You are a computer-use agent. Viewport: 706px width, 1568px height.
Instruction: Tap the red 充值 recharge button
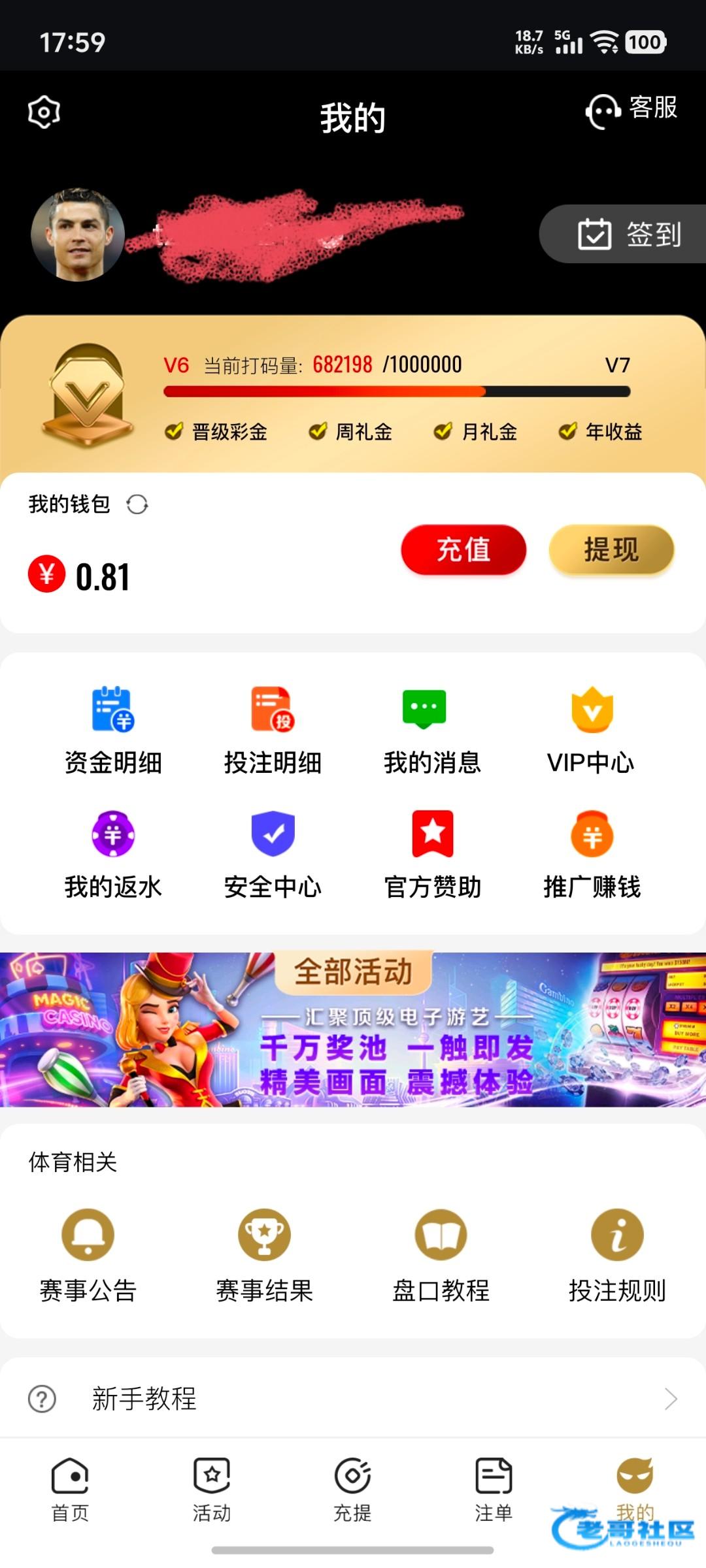click(x=463, y=549)
